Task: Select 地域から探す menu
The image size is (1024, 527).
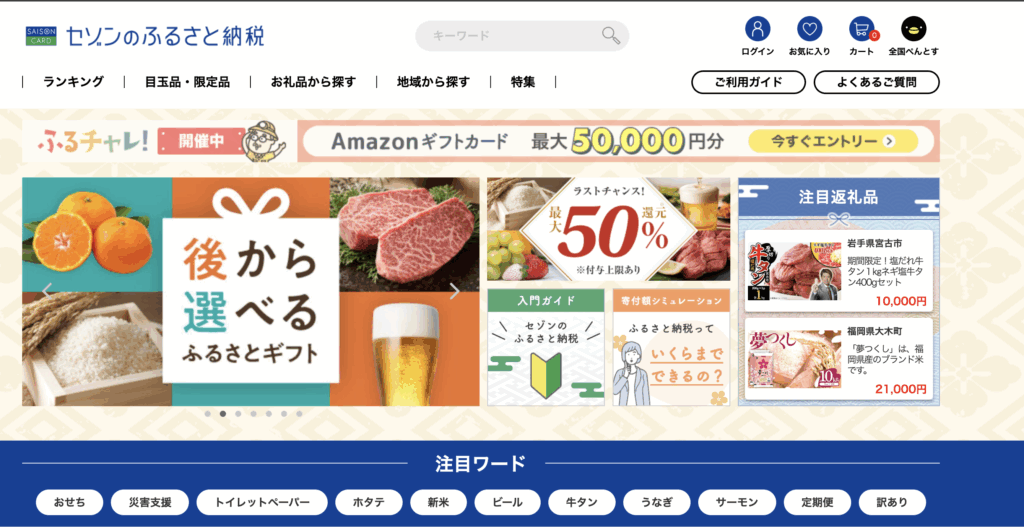Action: click(x=433, y=82)
